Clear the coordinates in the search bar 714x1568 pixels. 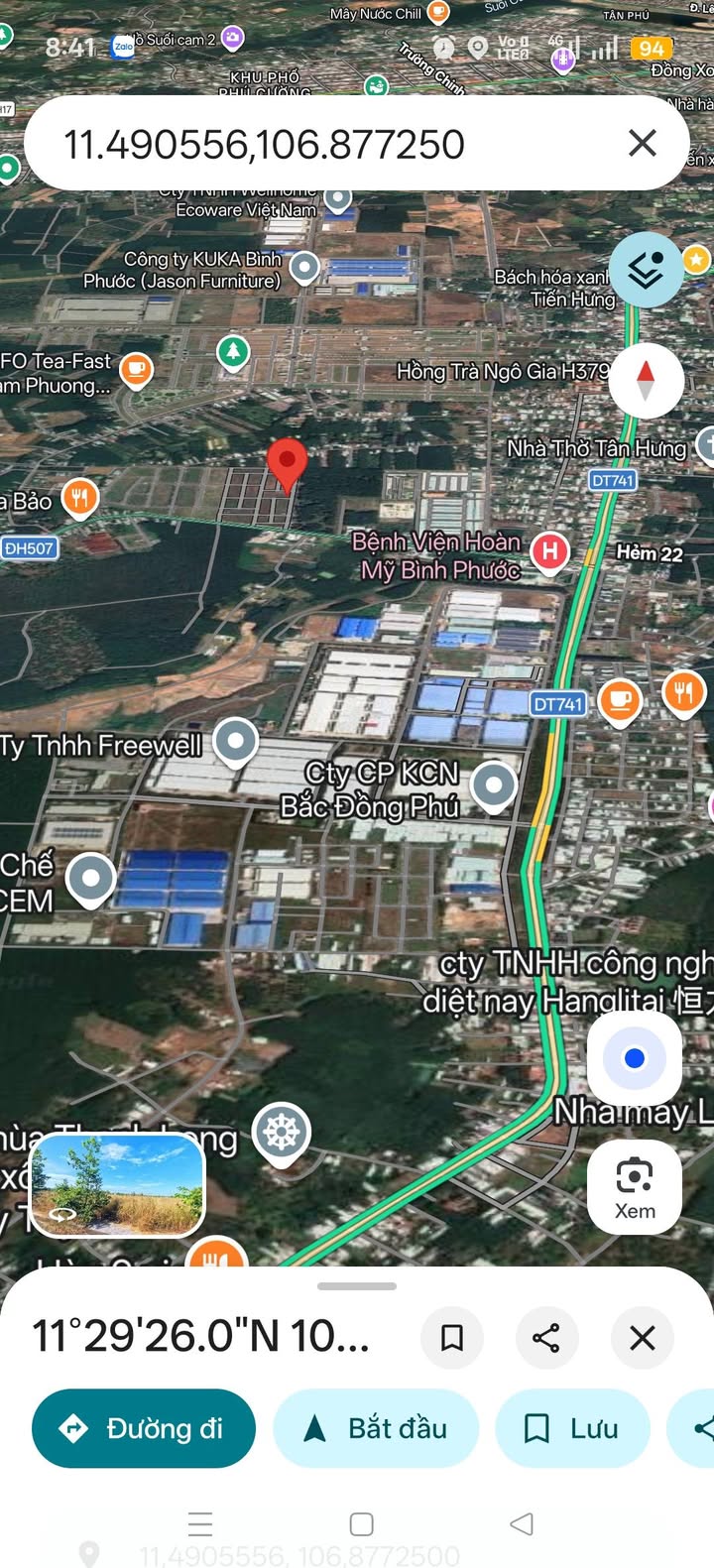click(643, 144)
